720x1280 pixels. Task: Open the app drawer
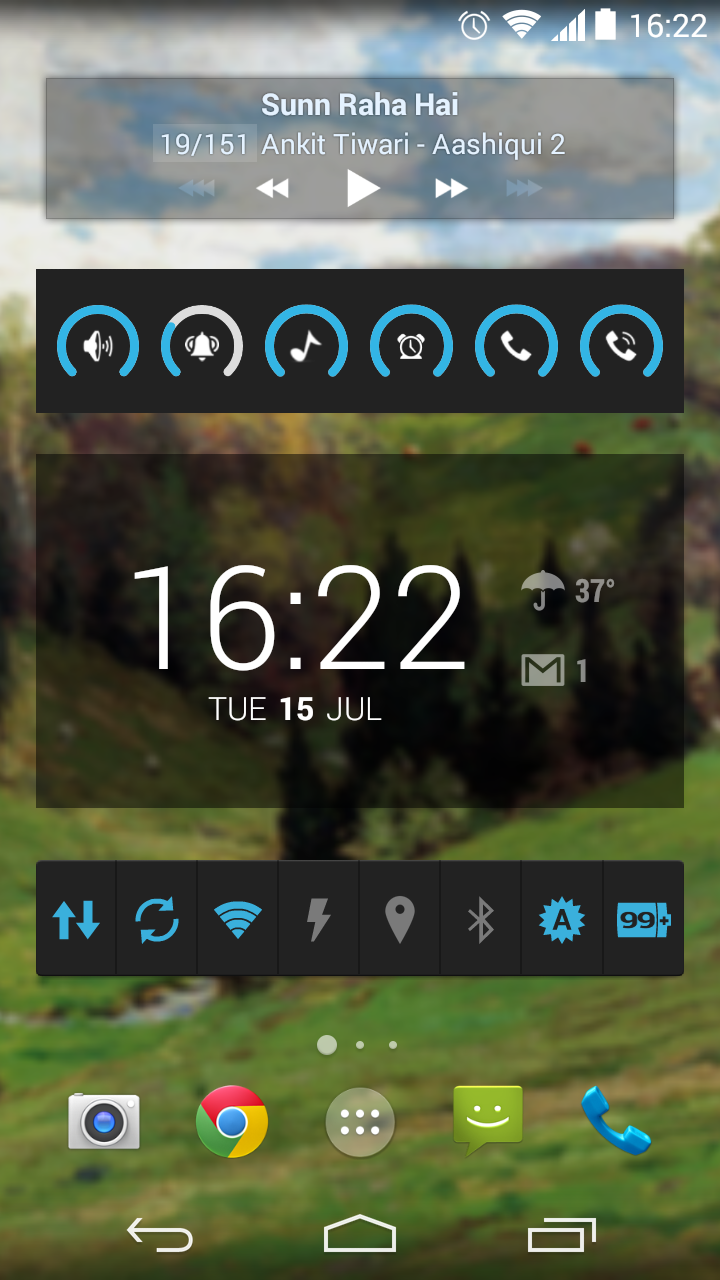360,1121
